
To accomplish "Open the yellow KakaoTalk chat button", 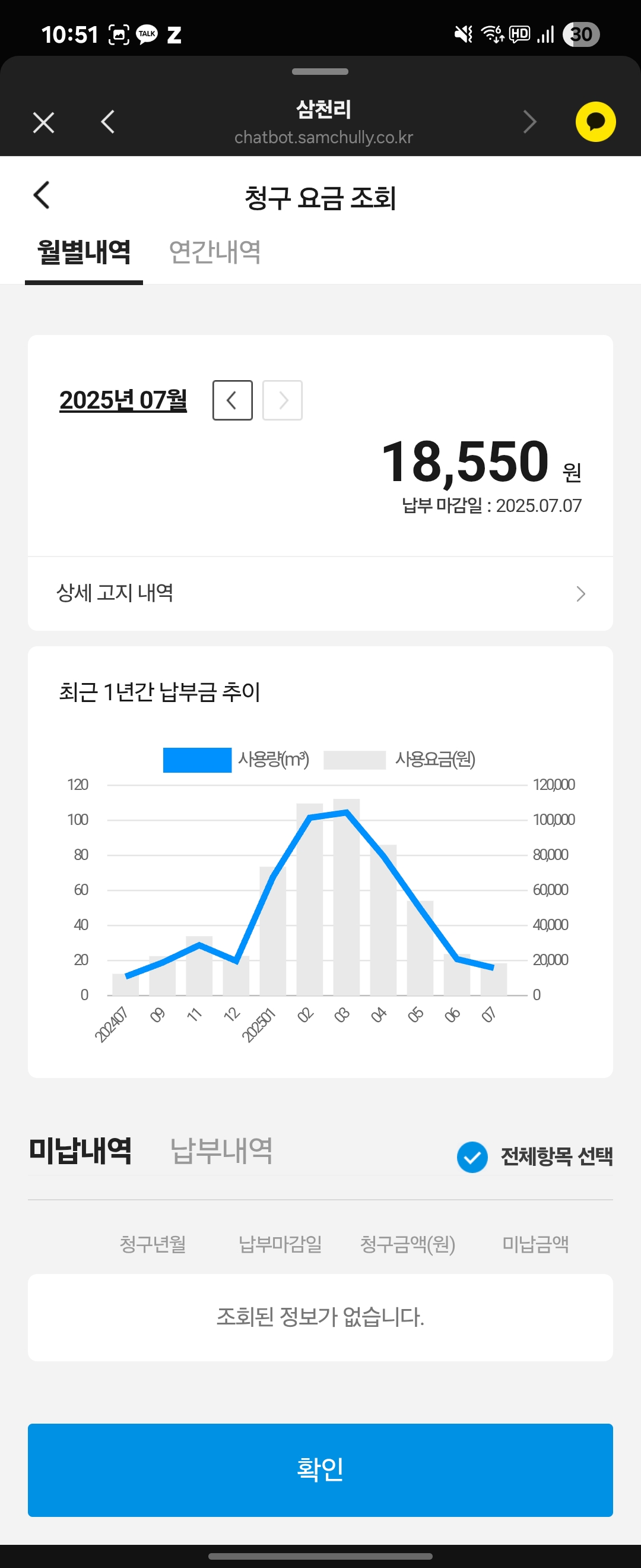I will (595, 122).
